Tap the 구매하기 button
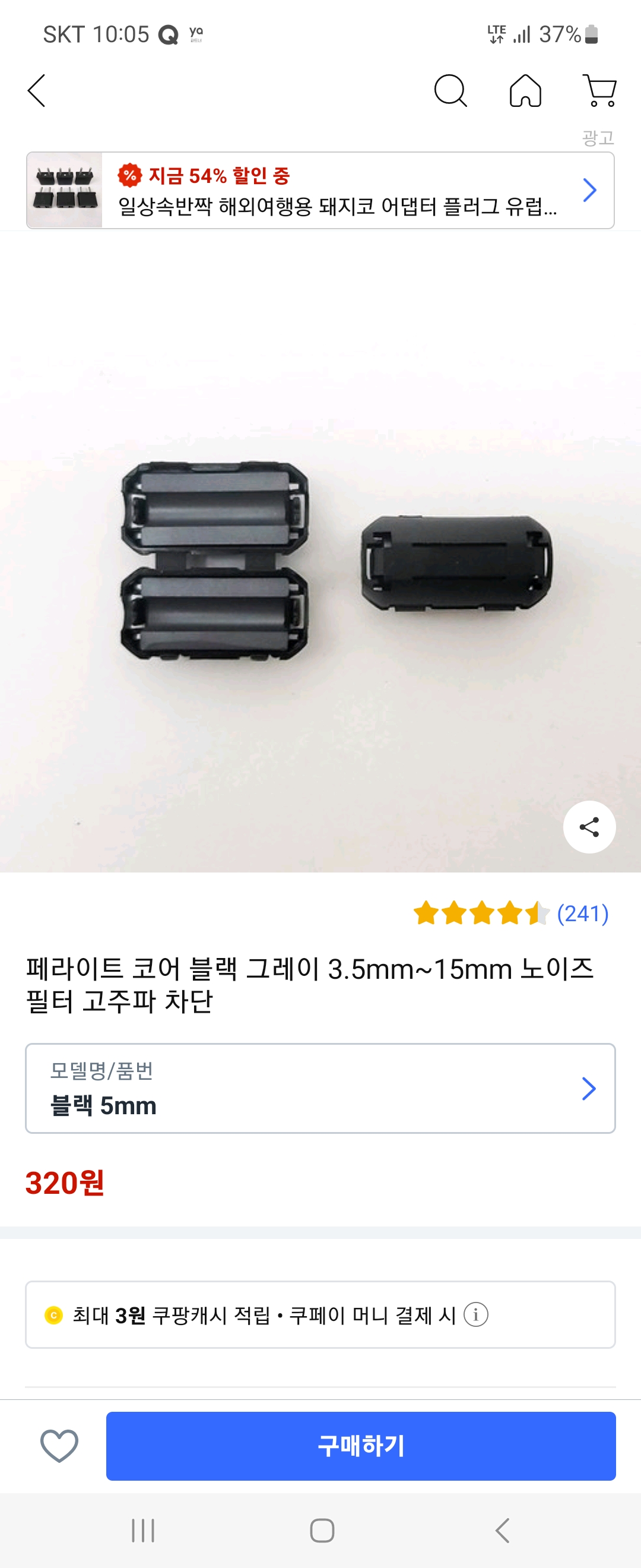This screenshot has height=1568, width=641. click(x=361, y=1446)
